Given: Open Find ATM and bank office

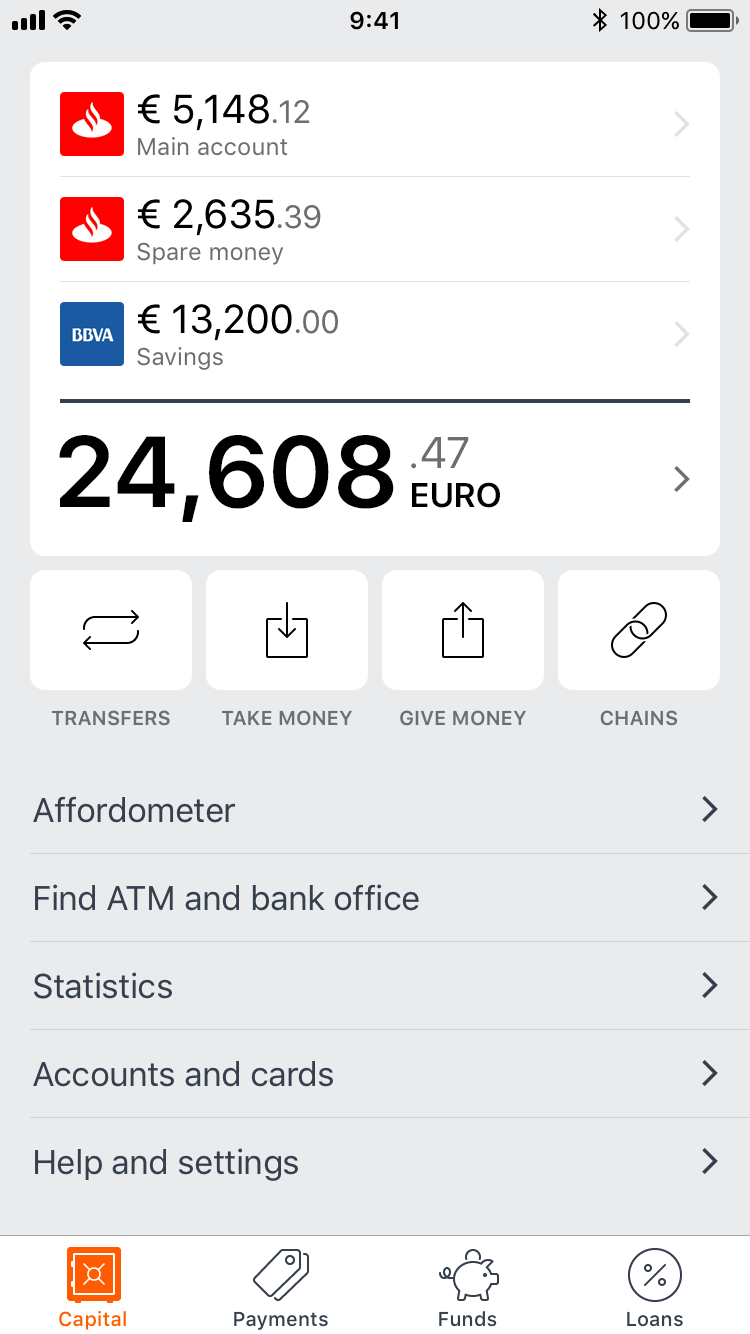Looking at the screenshot, I should [375, 898].
